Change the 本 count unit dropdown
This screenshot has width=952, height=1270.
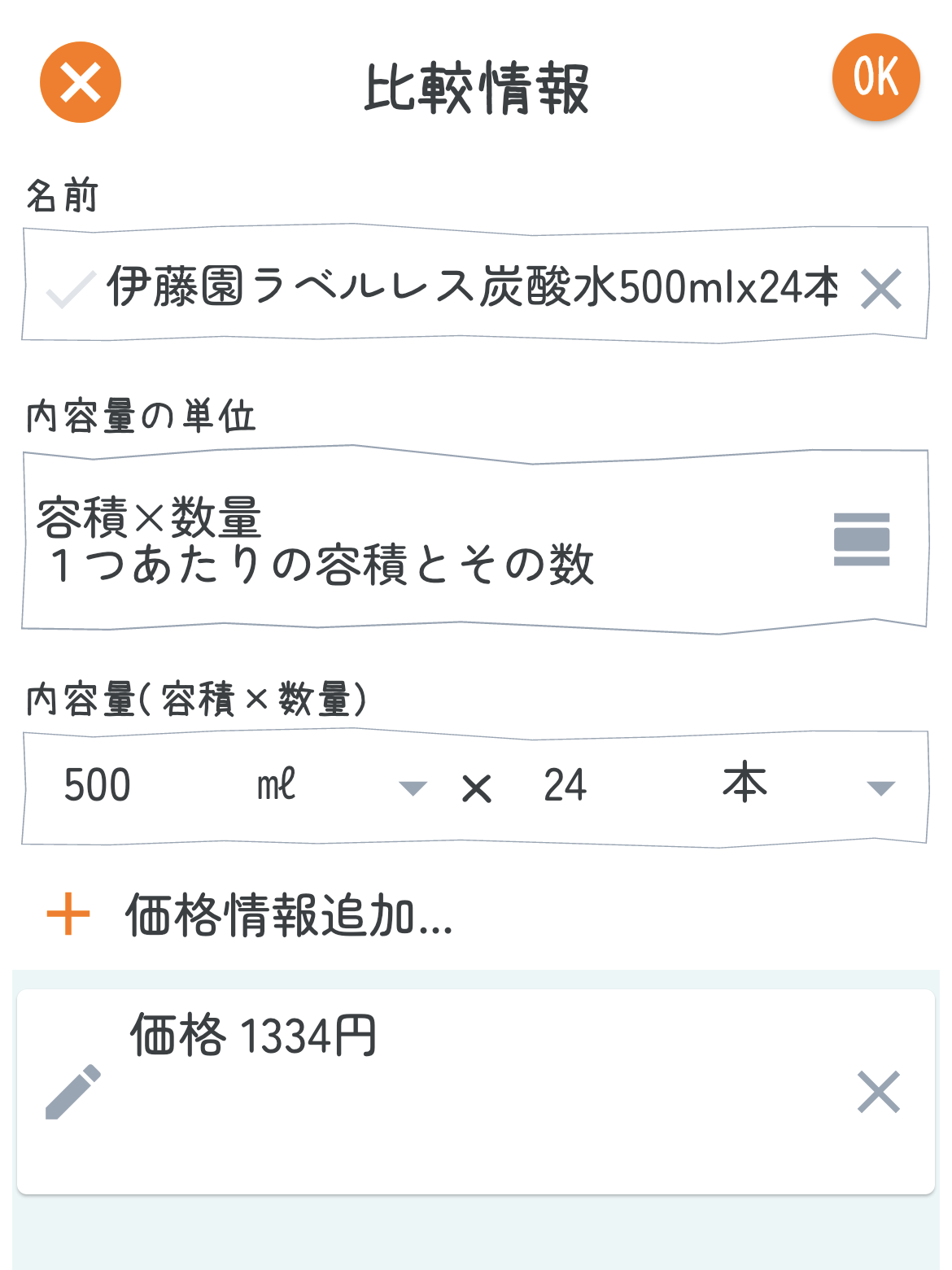(x=806, y=786)
